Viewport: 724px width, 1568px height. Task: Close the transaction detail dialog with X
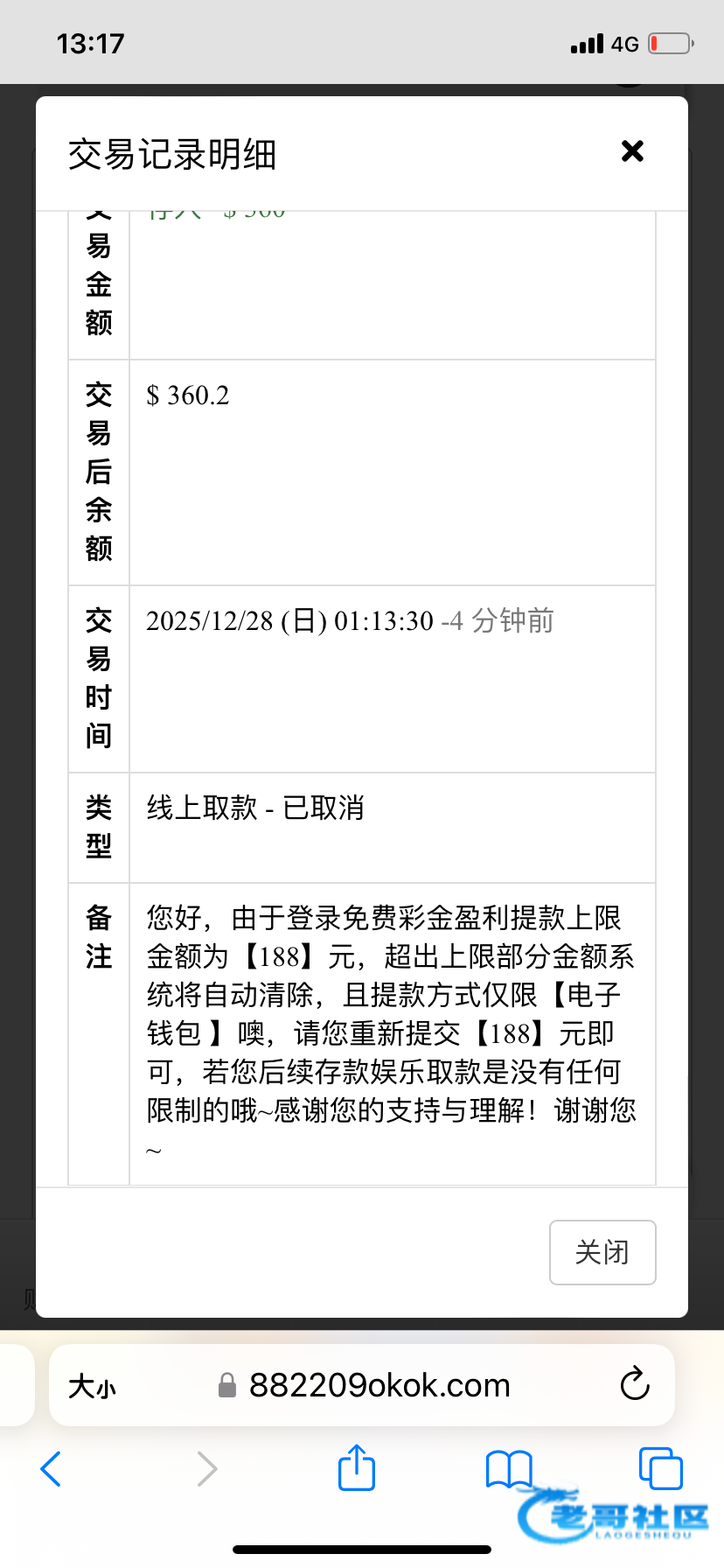[x=632, y=151]
